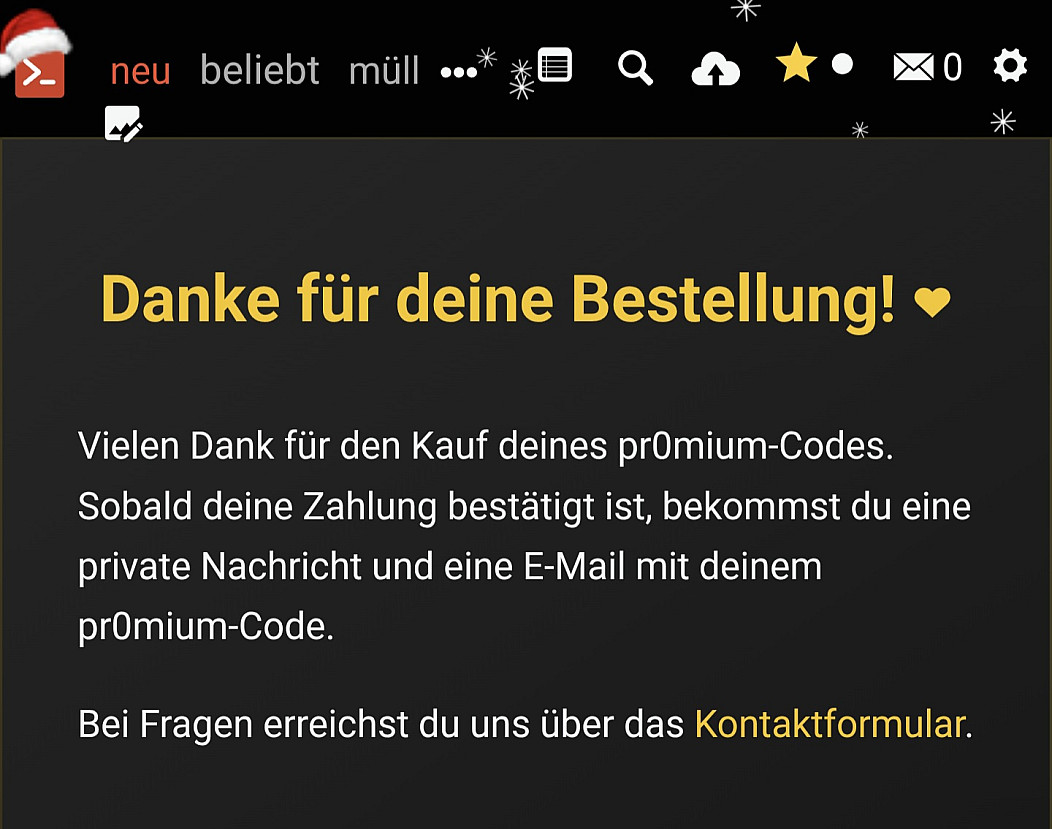Tap the image edit icon
Image resolution: width=1052 pixels, height=829 pixels.
click(x=124, y=125)
